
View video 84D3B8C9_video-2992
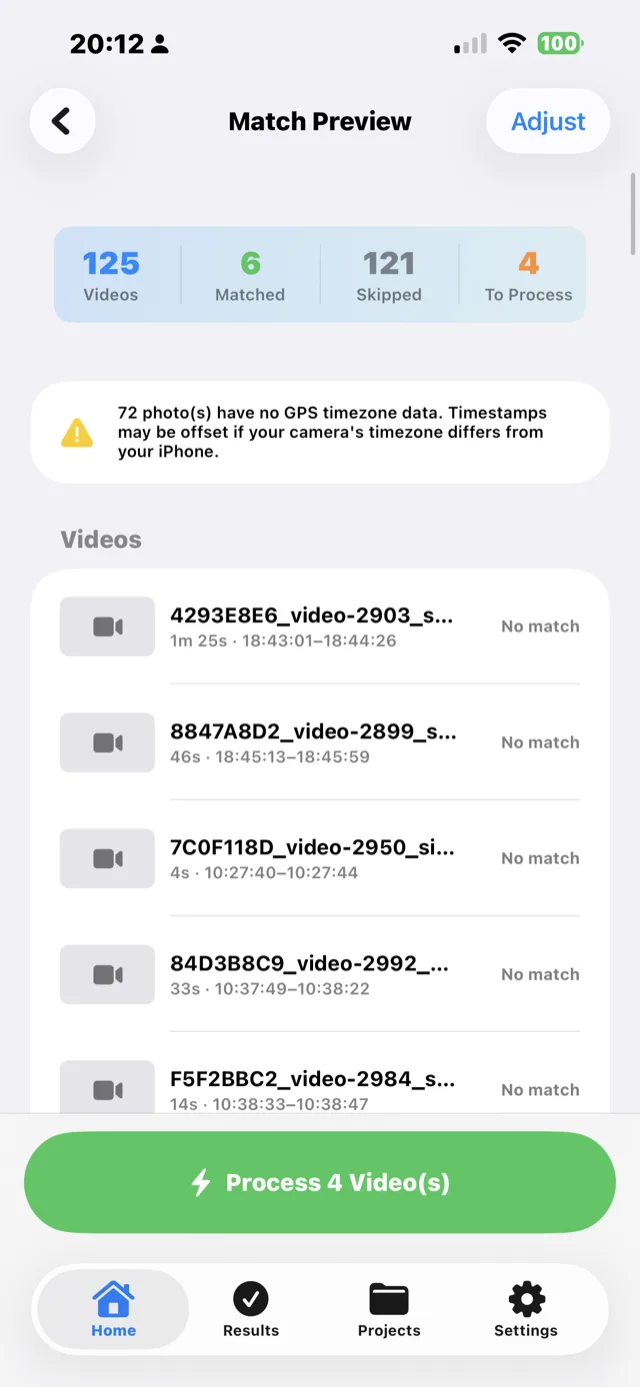point(320,975)
